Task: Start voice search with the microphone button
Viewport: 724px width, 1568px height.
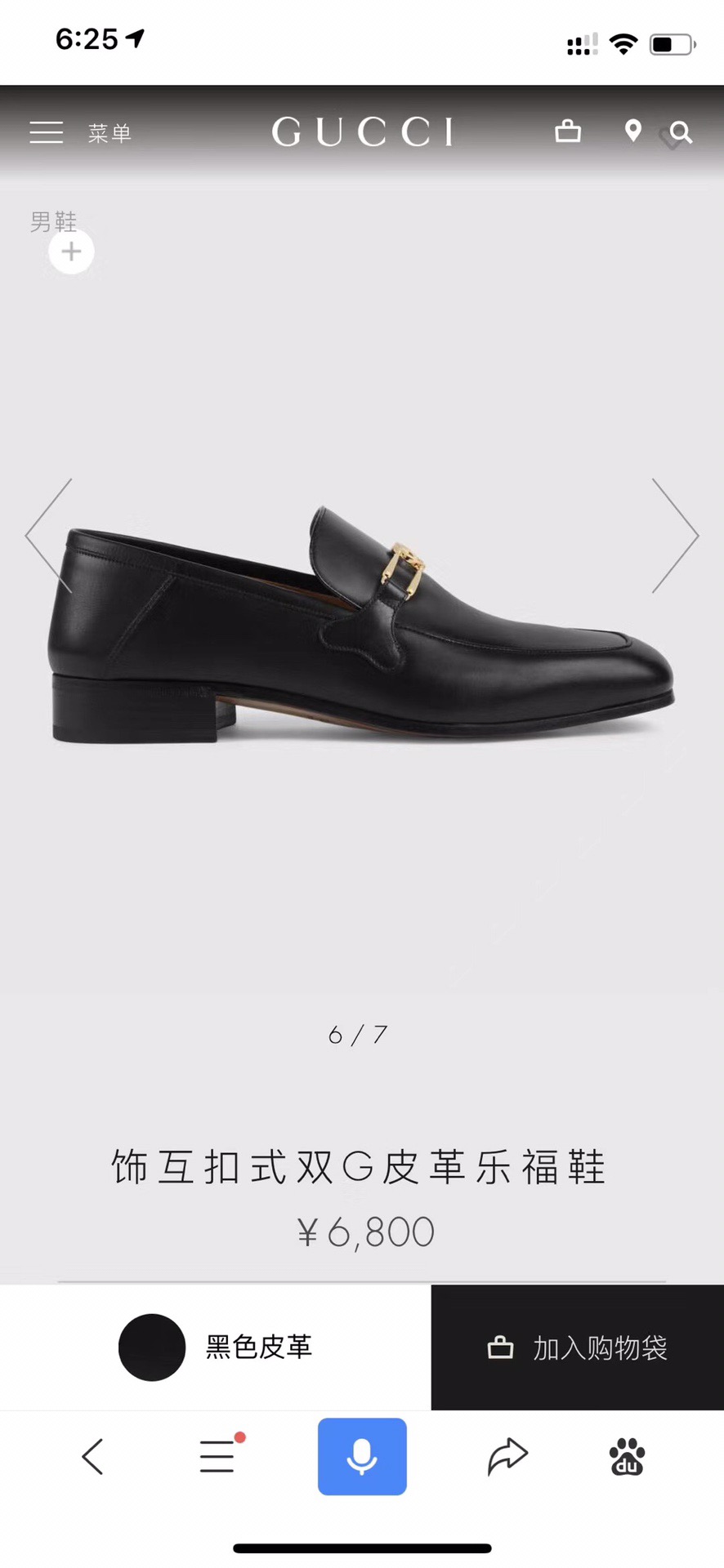Action: tap(362, 1456)
